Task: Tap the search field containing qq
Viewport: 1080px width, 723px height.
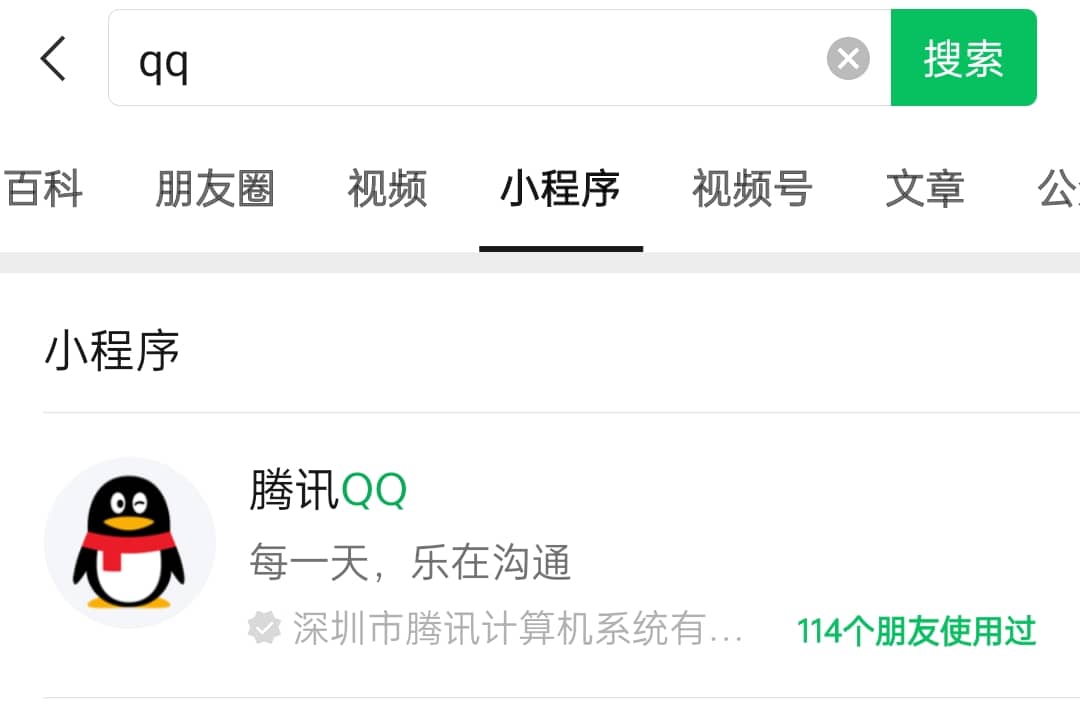Action: click(470, 58)
